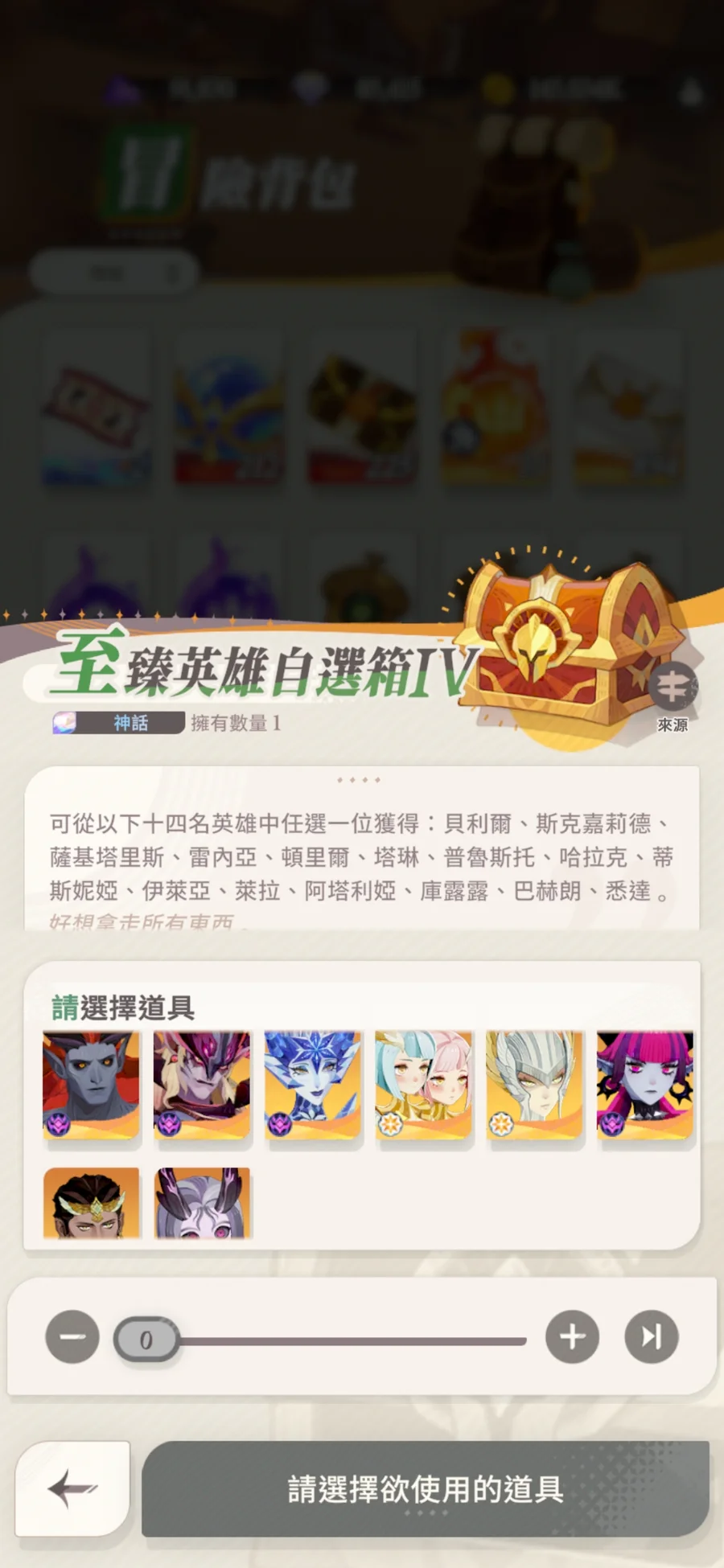The height and width of the screenshot is (1568, 724).
Task: Increase quantity with the plus button
Action: pyautogui.click(x=572, y=1337)
